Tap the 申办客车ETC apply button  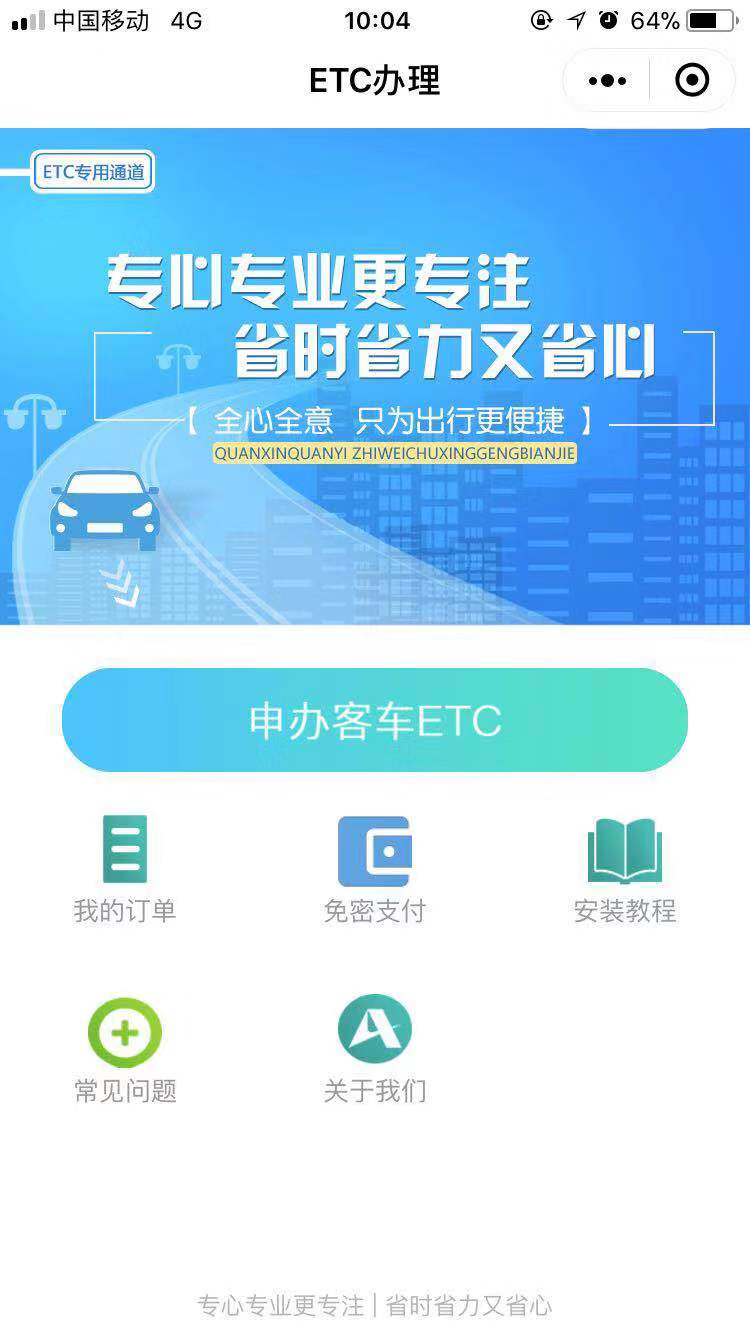[375, 720]
